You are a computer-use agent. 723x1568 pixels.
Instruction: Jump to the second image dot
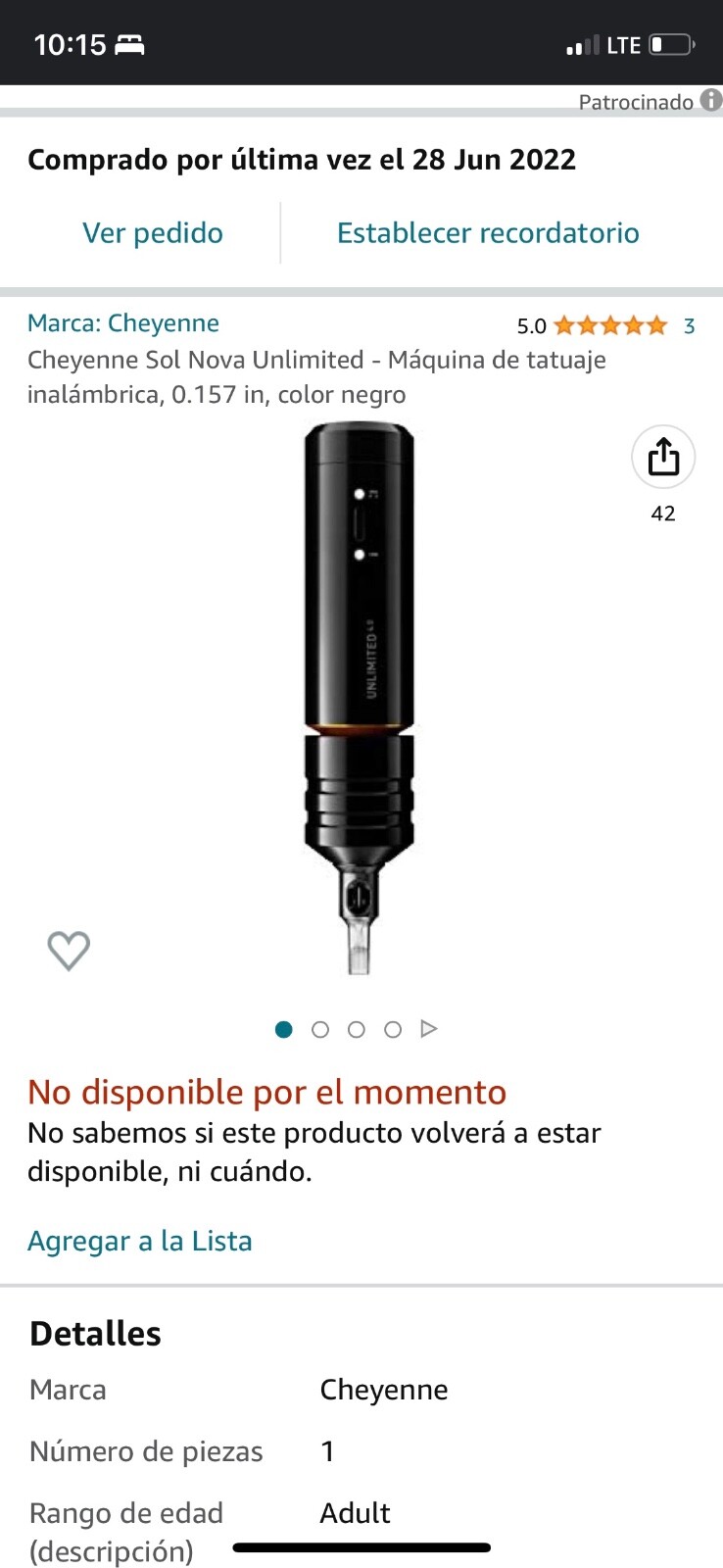[x=320, y=1029]
